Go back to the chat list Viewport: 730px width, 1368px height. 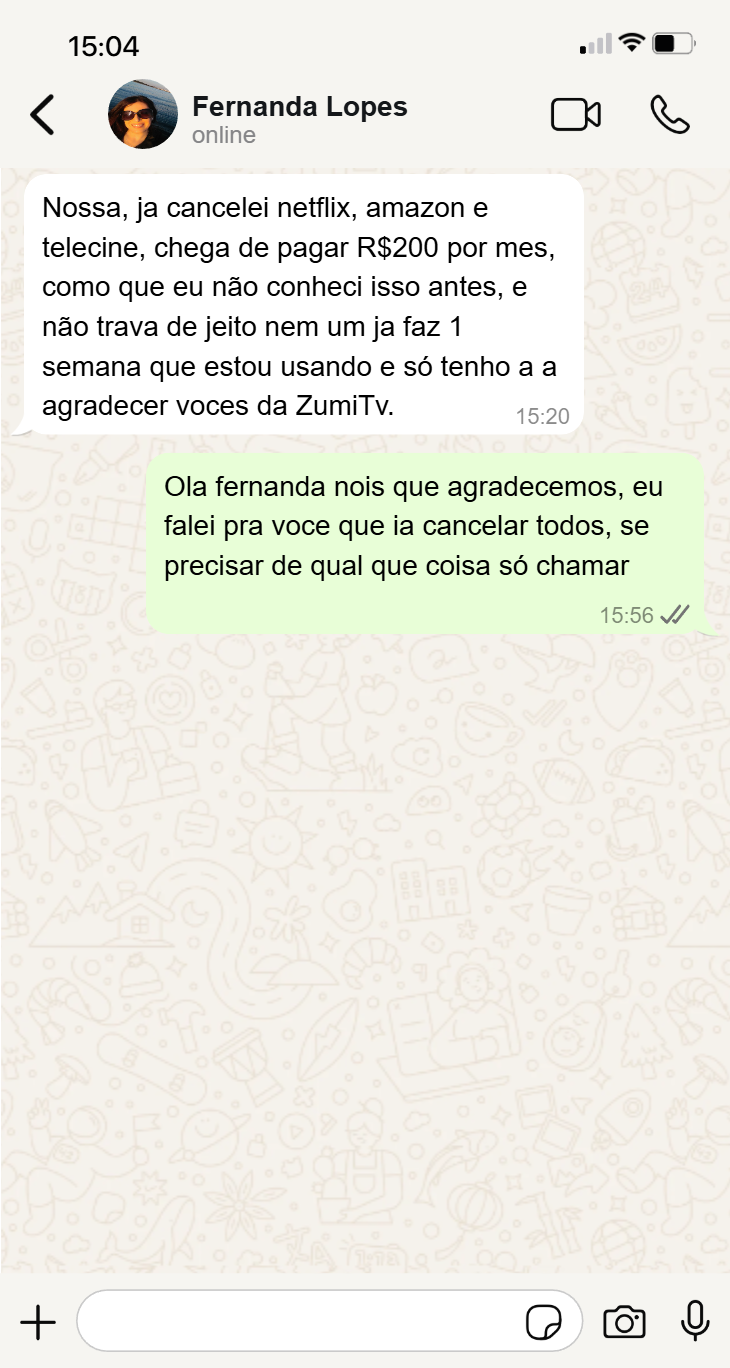pos(42,115)
